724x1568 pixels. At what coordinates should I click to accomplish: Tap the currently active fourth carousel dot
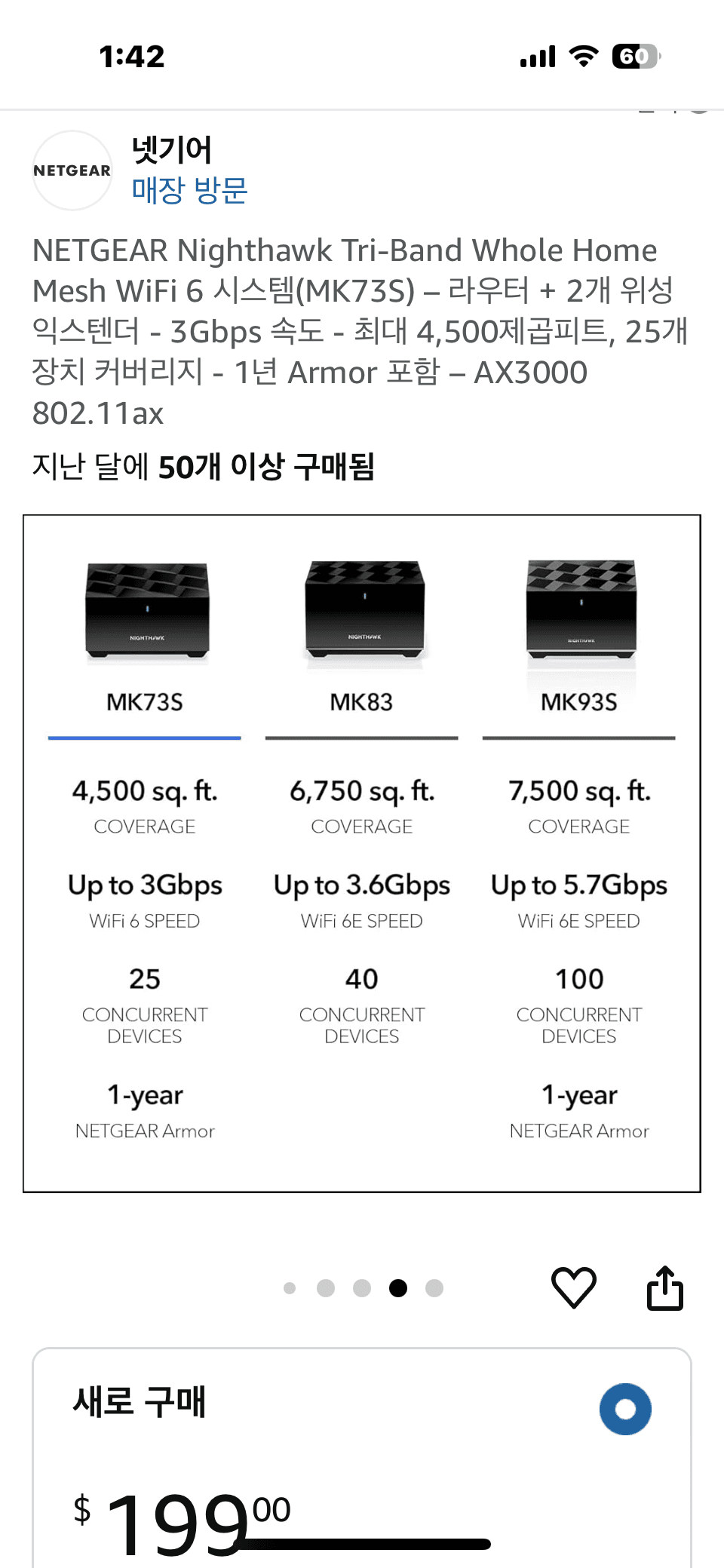pos(397,1289)
